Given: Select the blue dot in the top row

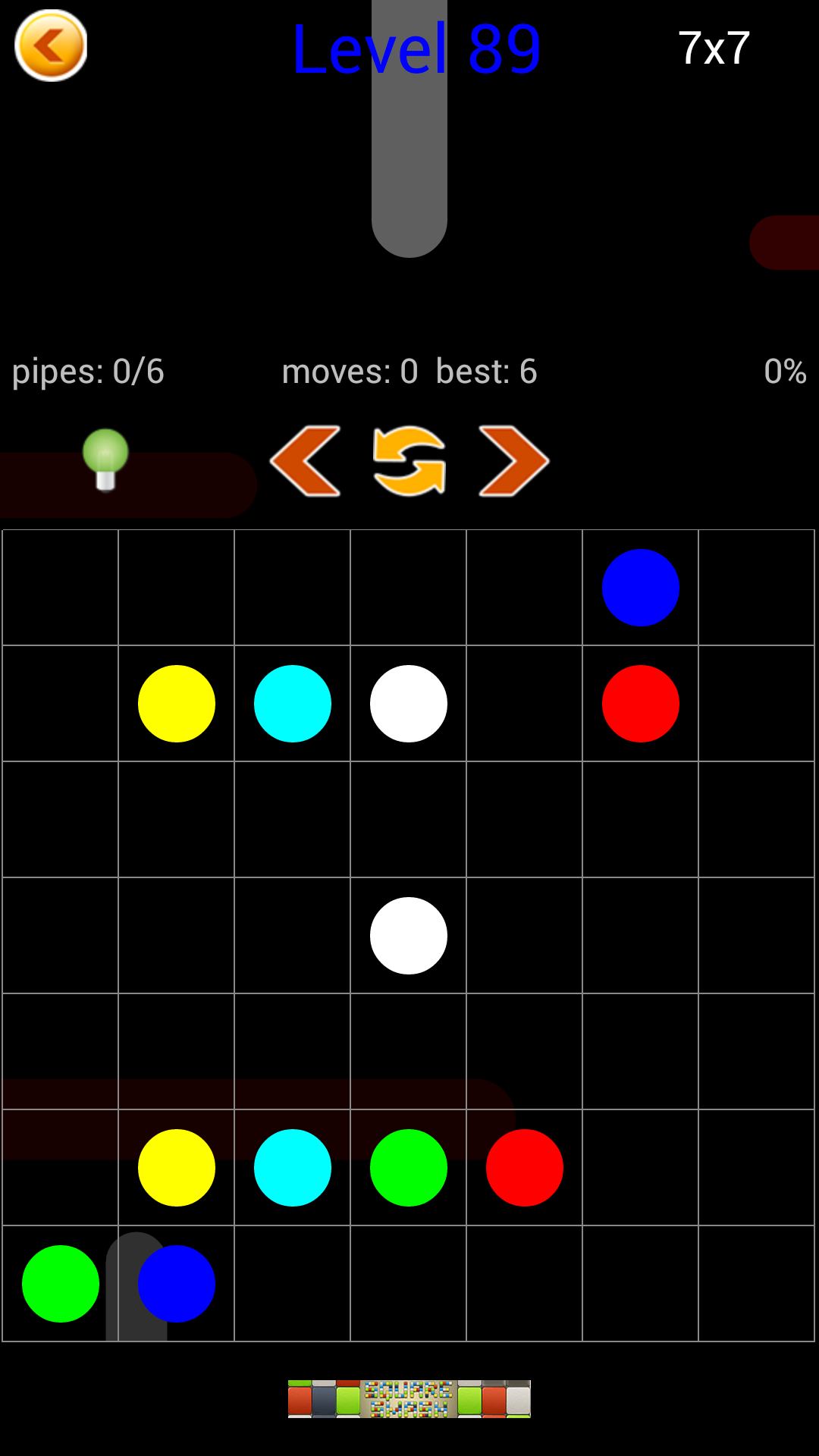Looking at the screenshot, I should 640,588.
